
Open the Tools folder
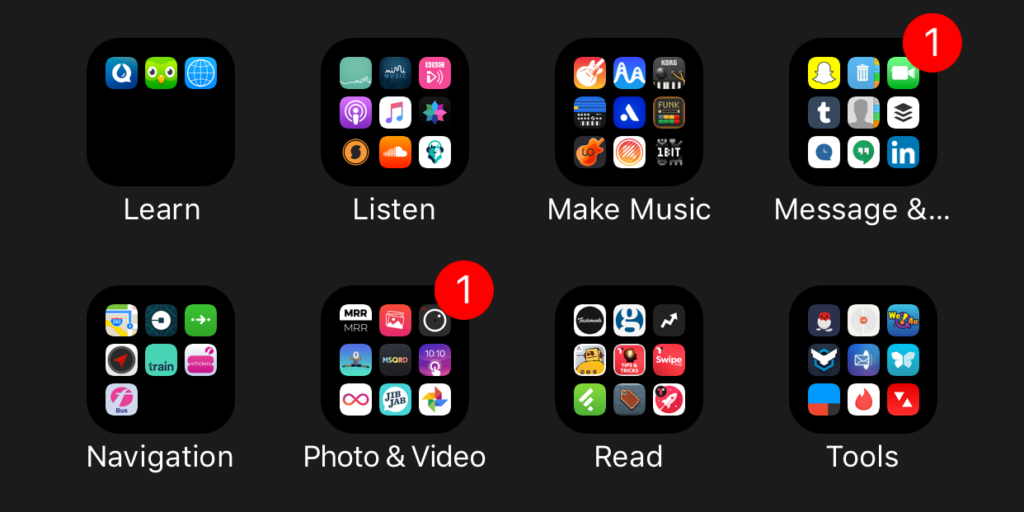point(863,359)
